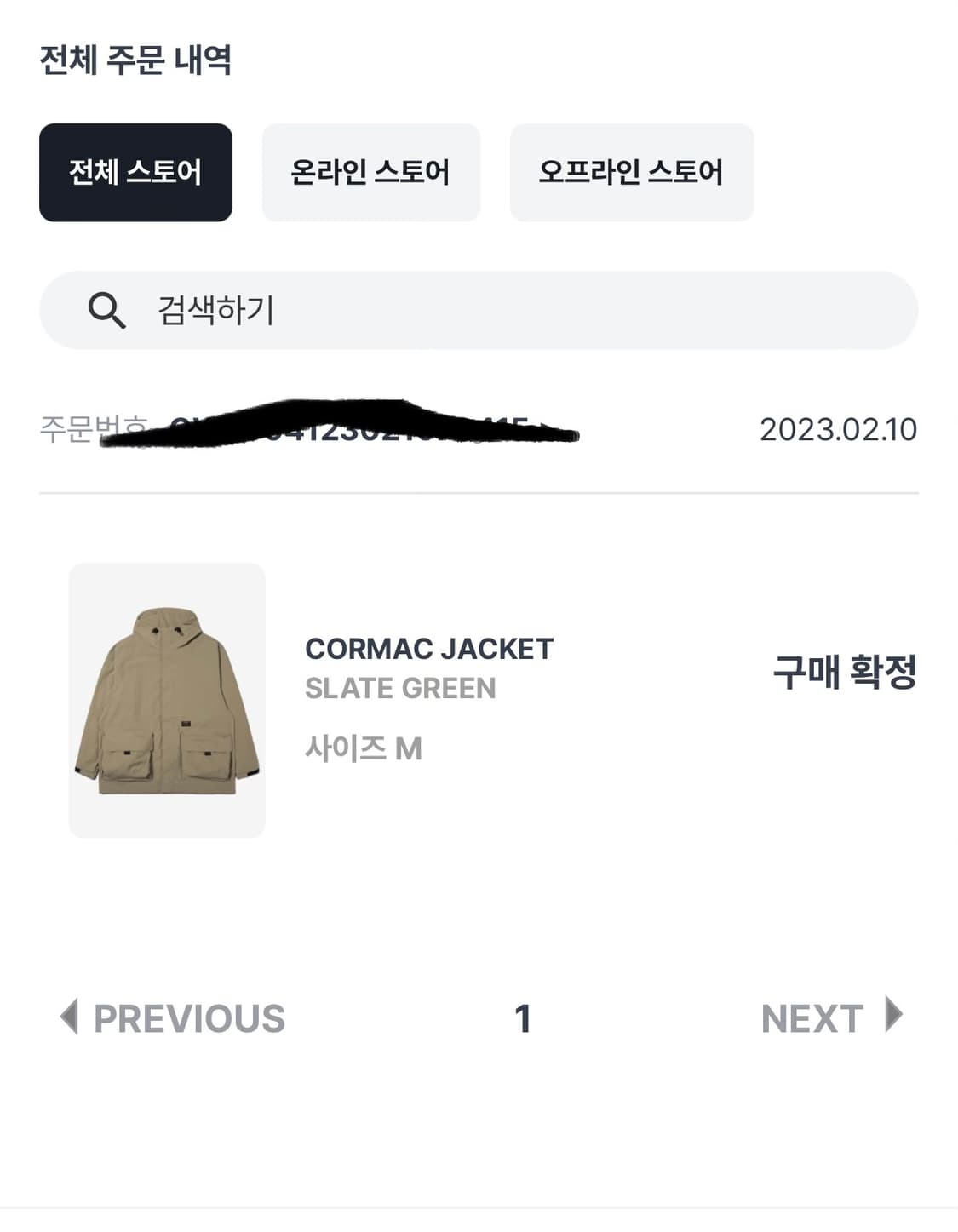Click the CORMAC JACKET product name

click(429, 648)
